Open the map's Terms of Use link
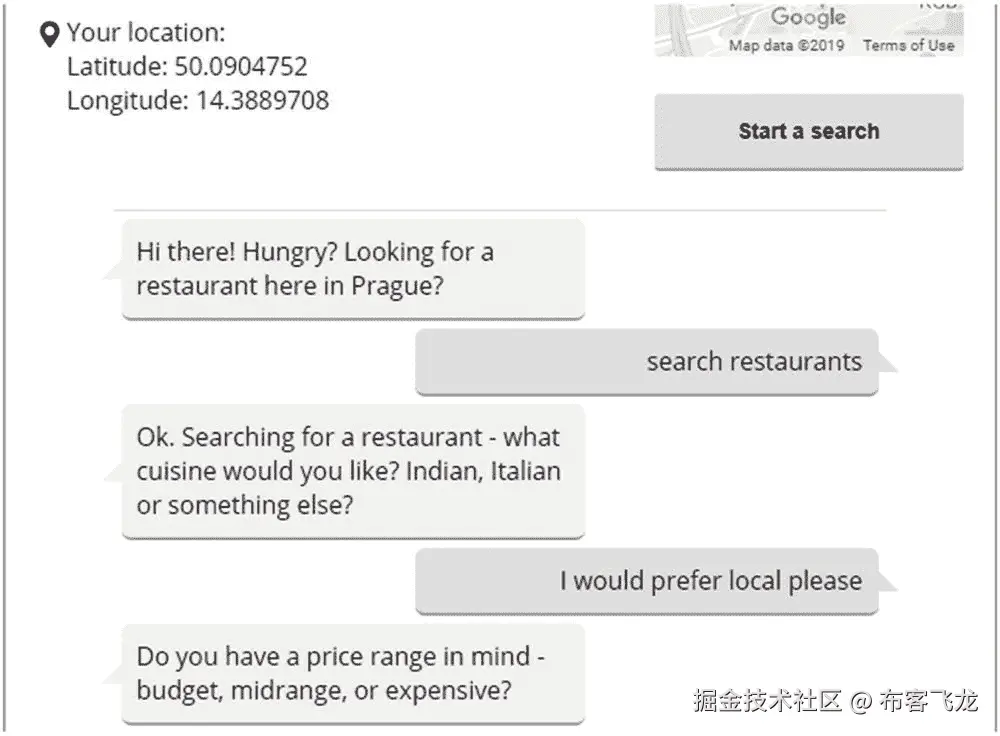1000x736 pixels. [x=908, y=45]
